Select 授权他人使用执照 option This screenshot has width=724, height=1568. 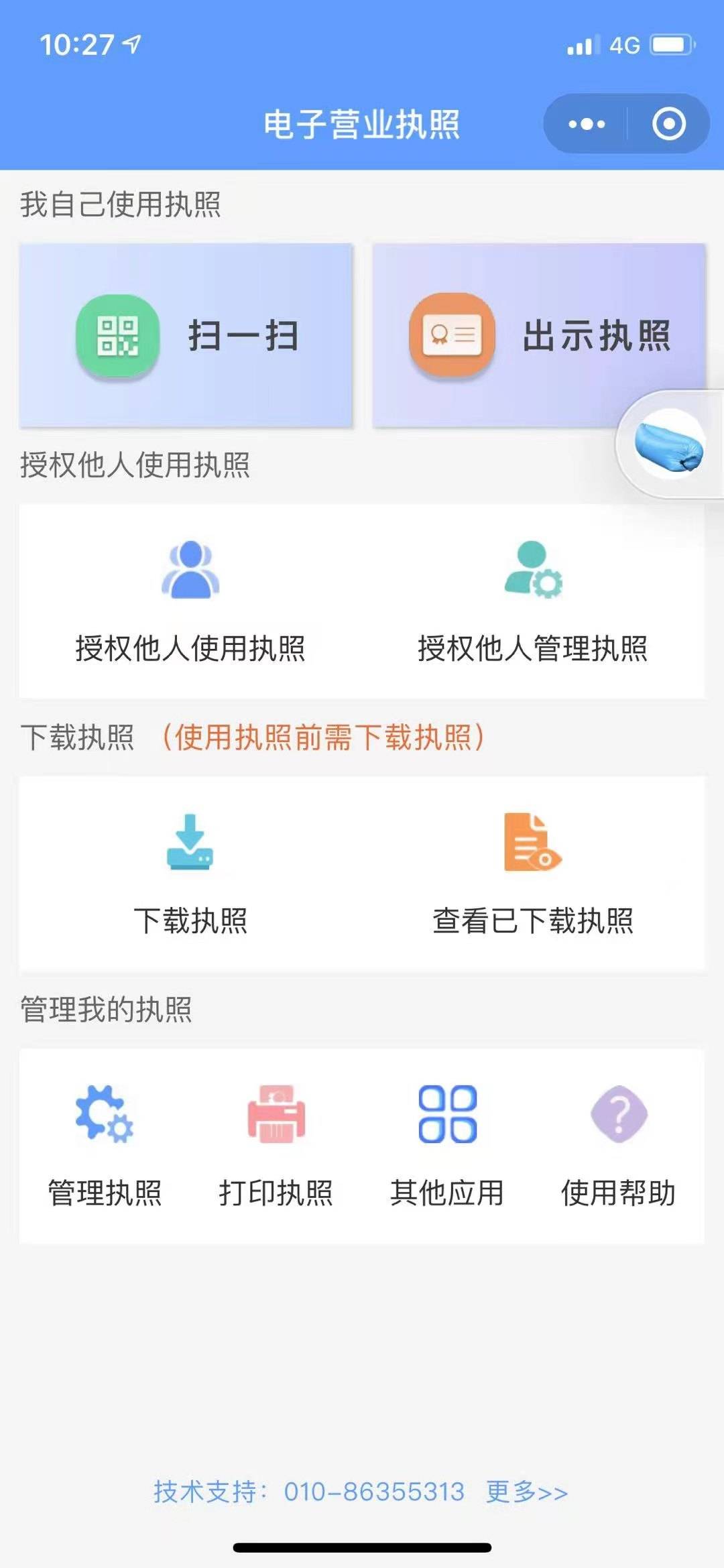[x=190, y=601]
